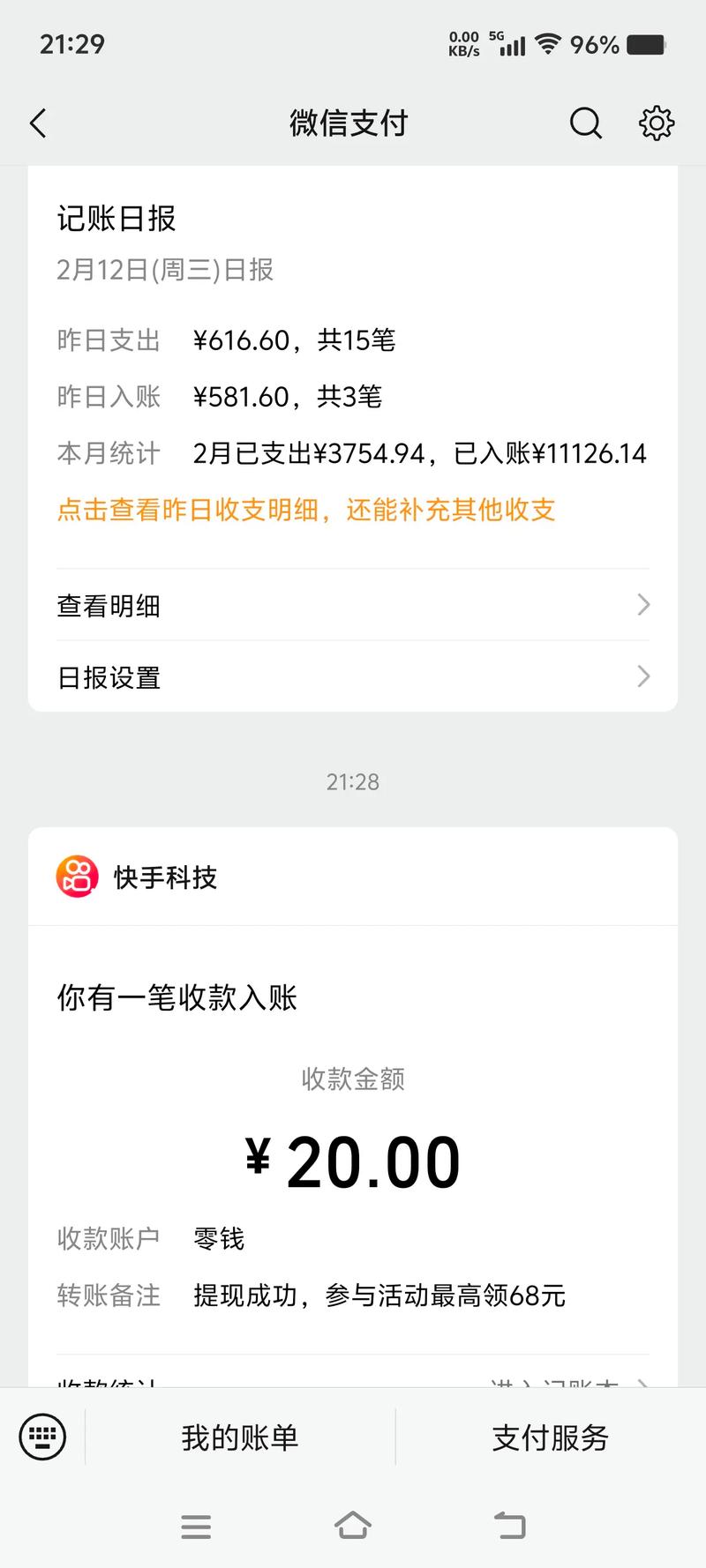The width and height of the screenshot is (706, 1568).
Task: Switch to the 我的账单 tab
Action: tap(238, 1437)
